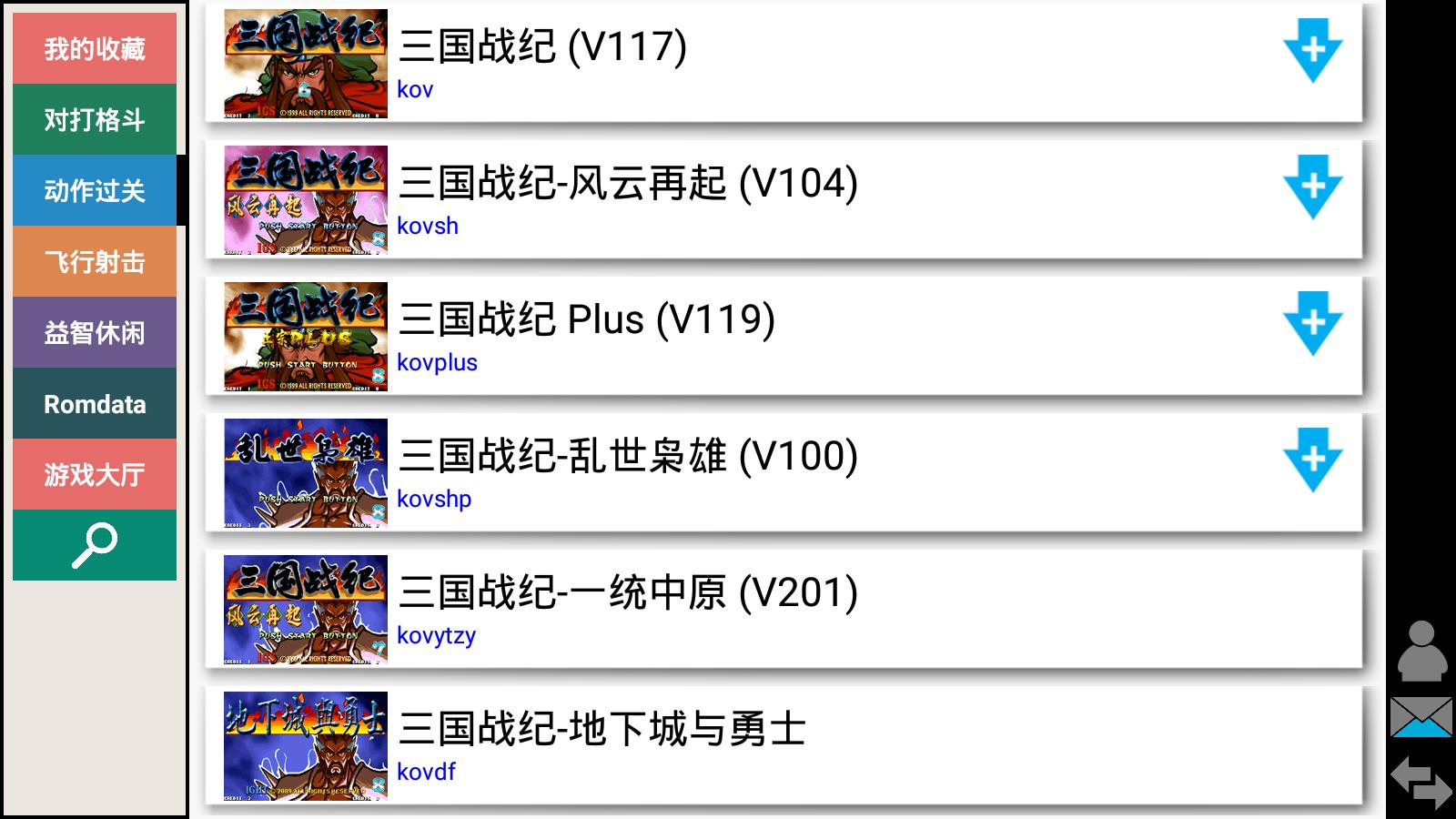Open the Romdata section
The width and height of the screenshot is (1456, 819).
95,404
